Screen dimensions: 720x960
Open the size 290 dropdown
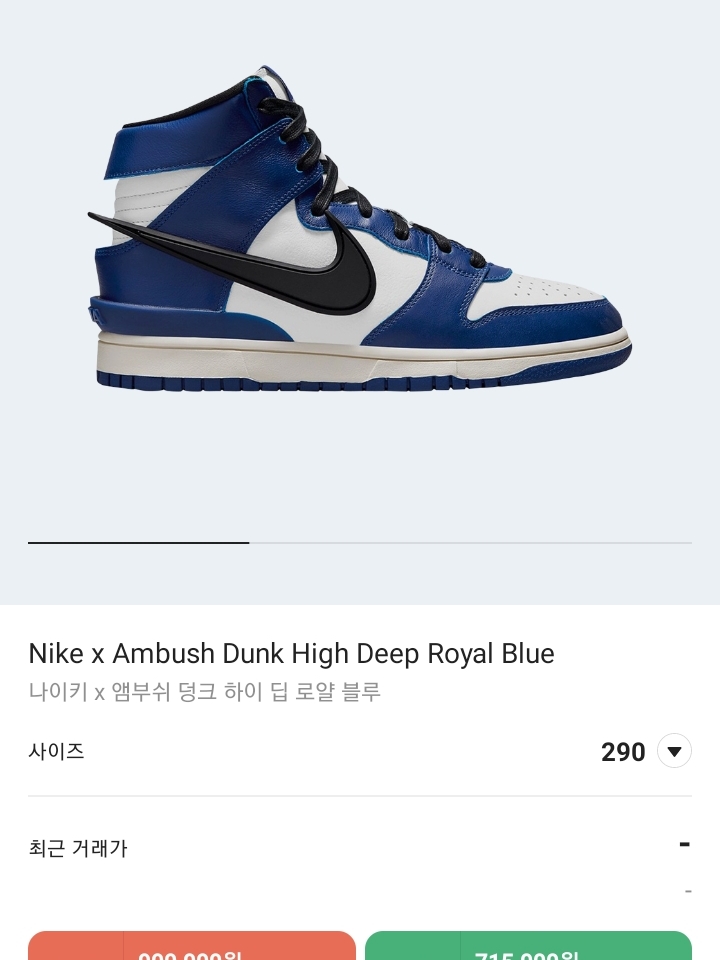pos(674,751)
